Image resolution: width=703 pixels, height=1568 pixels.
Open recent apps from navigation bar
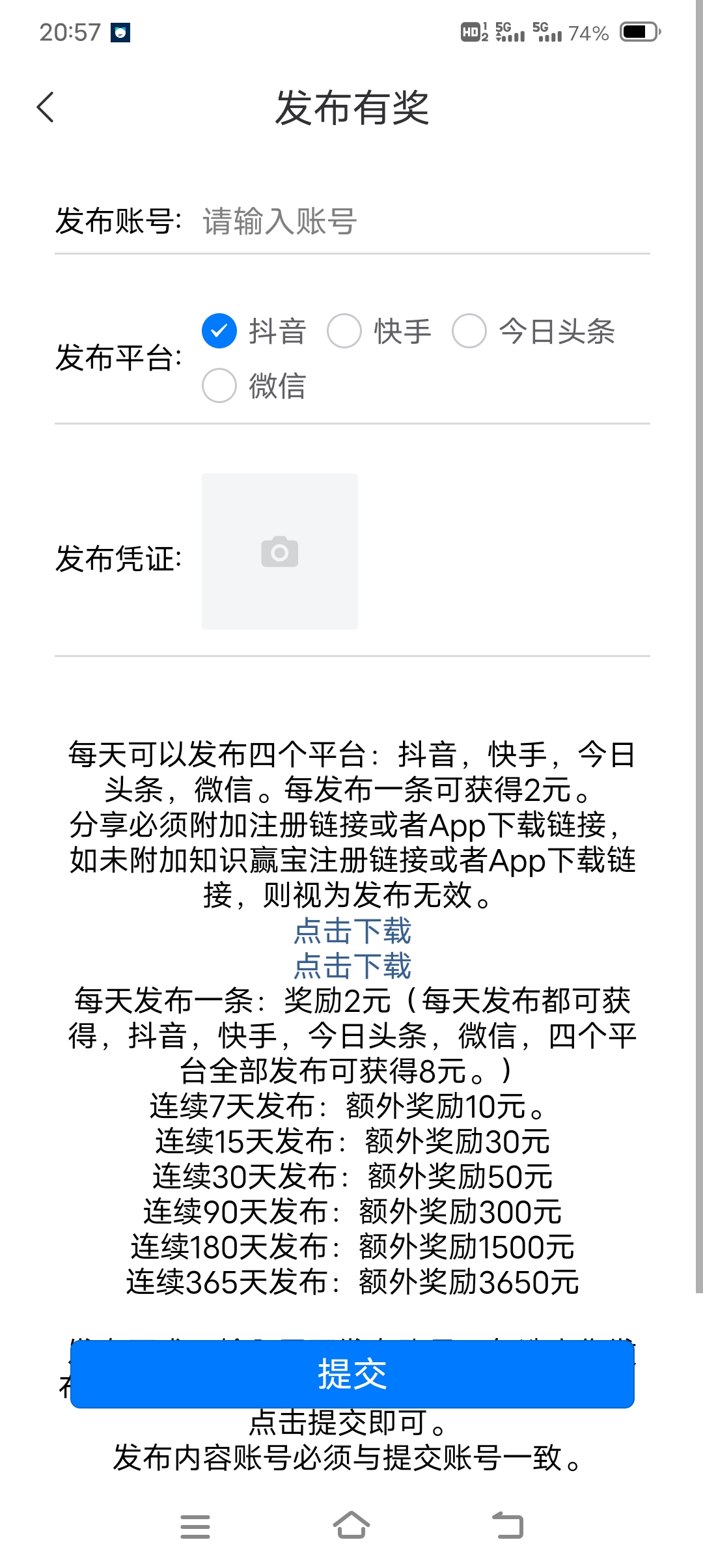tap(195, 1526)
